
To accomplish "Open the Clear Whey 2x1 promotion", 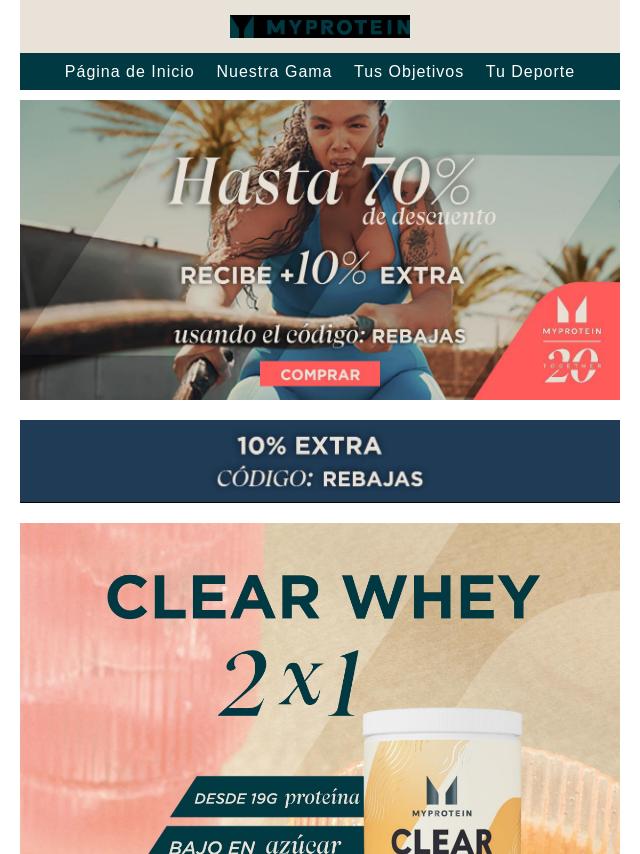I will point(320,690).
